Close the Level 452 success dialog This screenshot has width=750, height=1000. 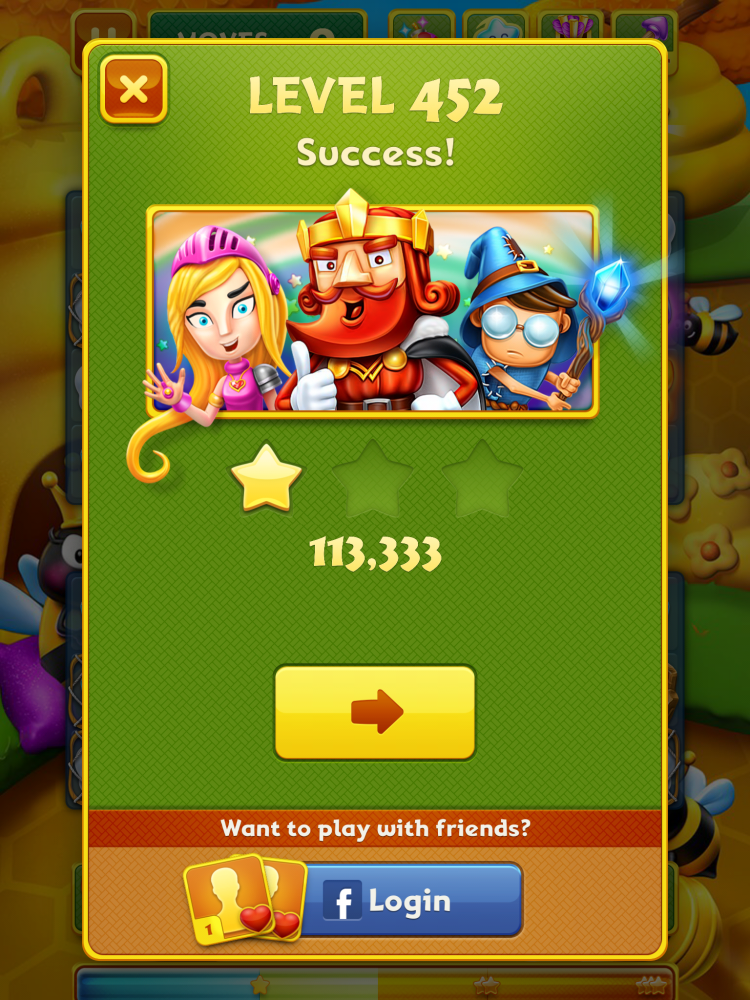point(133,89)
